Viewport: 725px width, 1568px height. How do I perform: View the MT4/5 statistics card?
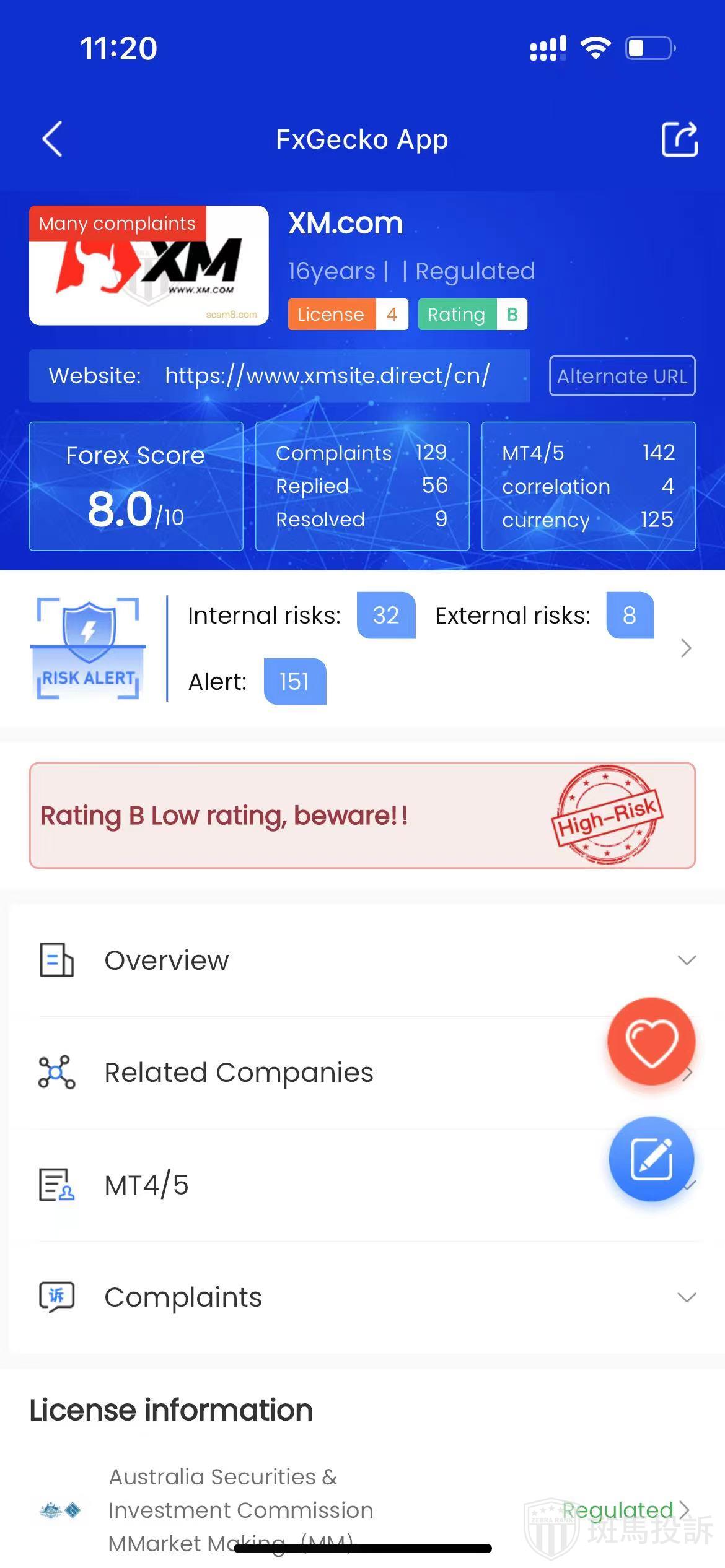point(588,486)
